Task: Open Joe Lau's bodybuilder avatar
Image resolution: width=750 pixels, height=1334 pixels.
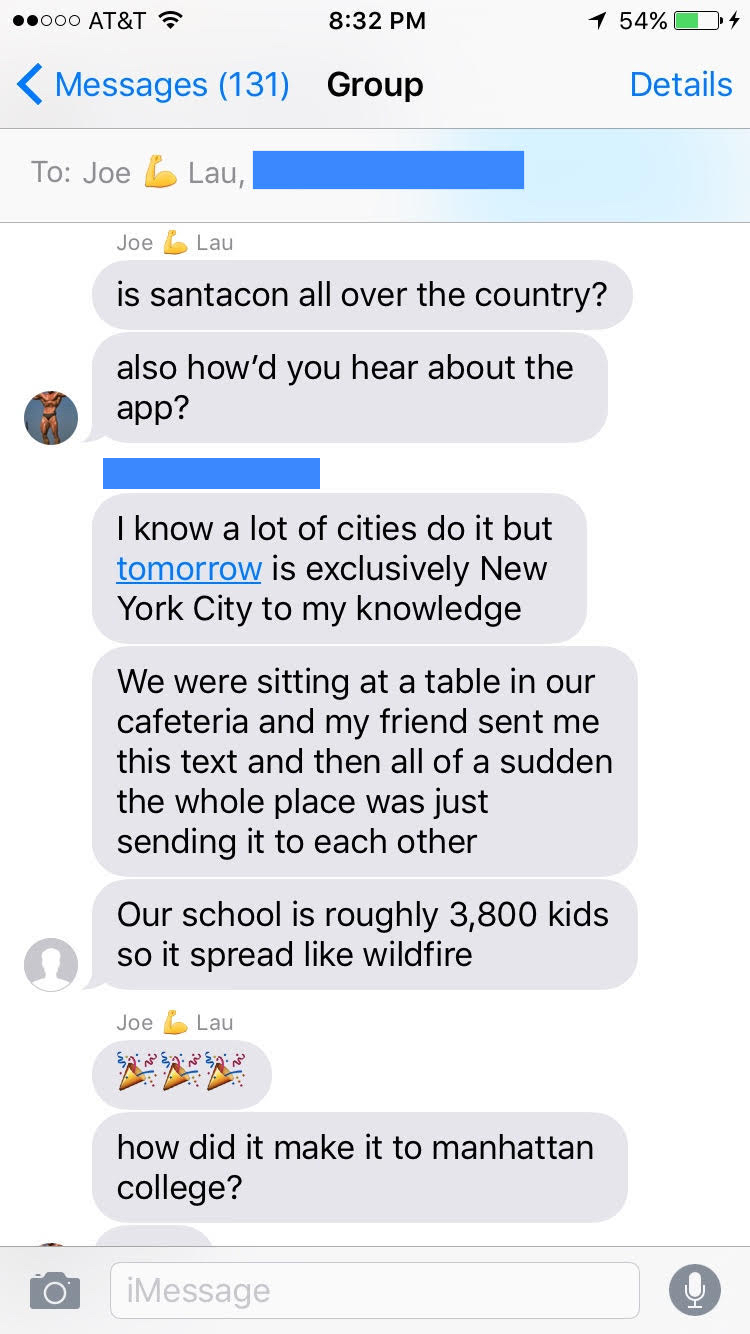Action: (51, 417)
